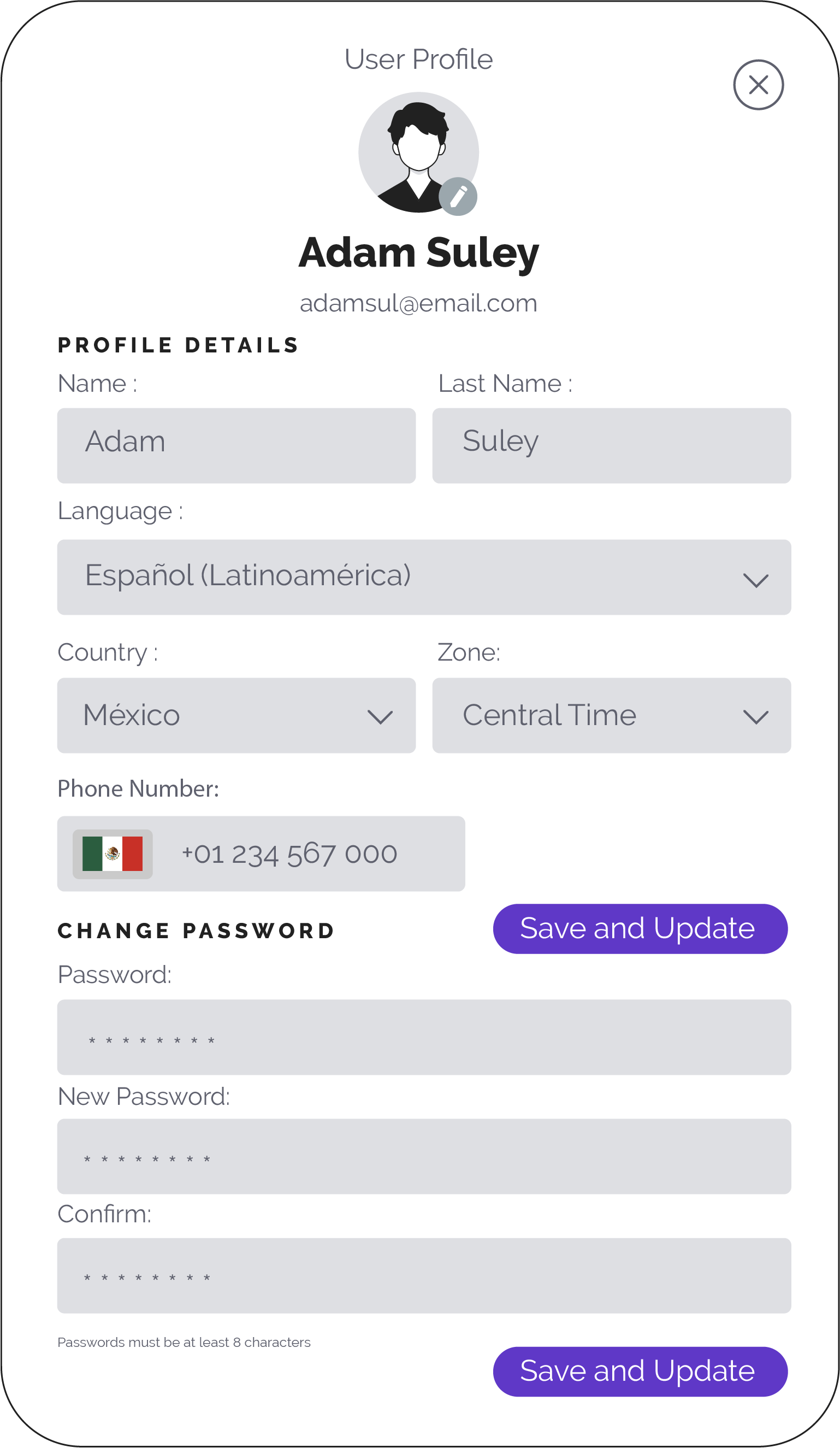Edit the profile picture with pencil icon
The image size is (840, 1448).
pyautogui.click(x=458, y=197)
